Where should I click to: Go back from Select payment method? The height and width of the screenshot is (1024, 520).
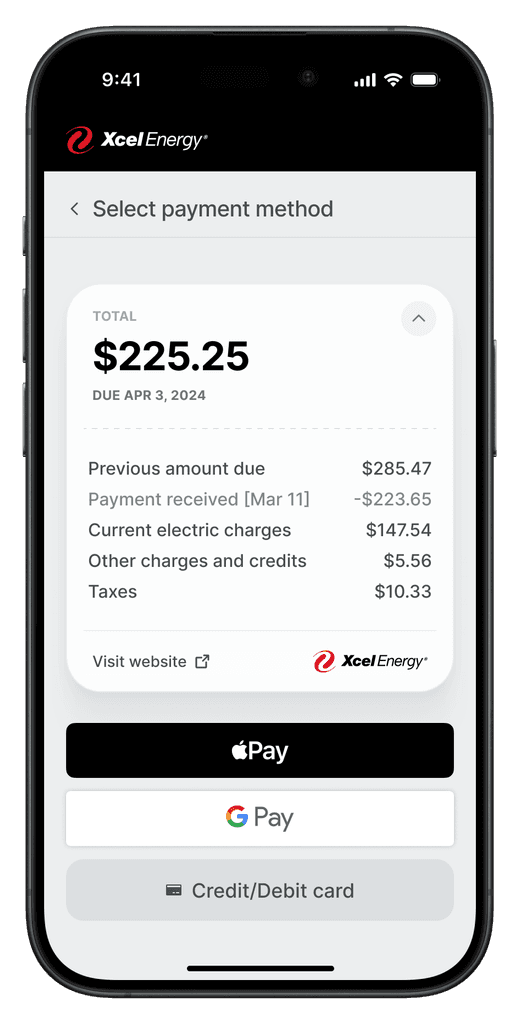click(x=74, y=209)
